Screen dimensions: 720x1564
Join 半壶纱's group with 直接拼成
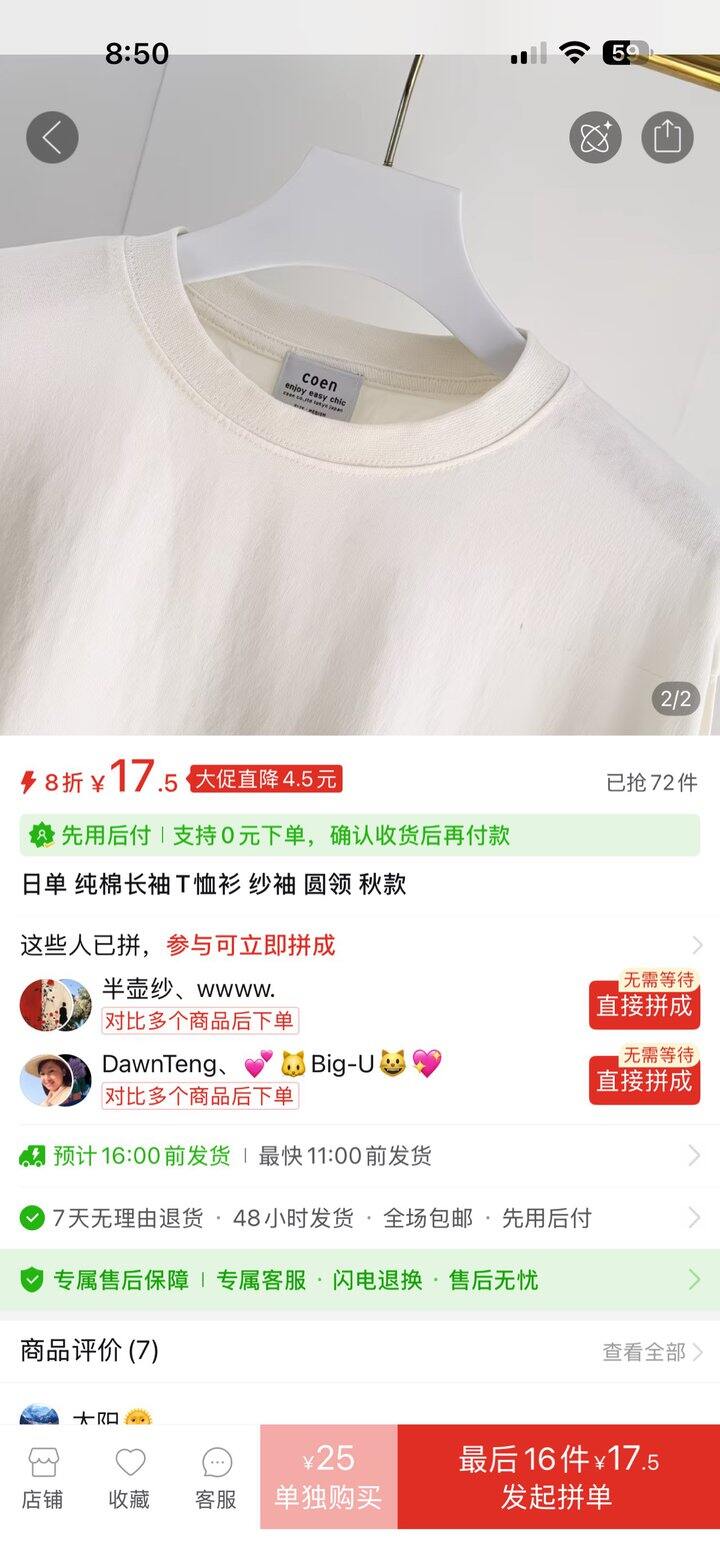coord(644,1005)
